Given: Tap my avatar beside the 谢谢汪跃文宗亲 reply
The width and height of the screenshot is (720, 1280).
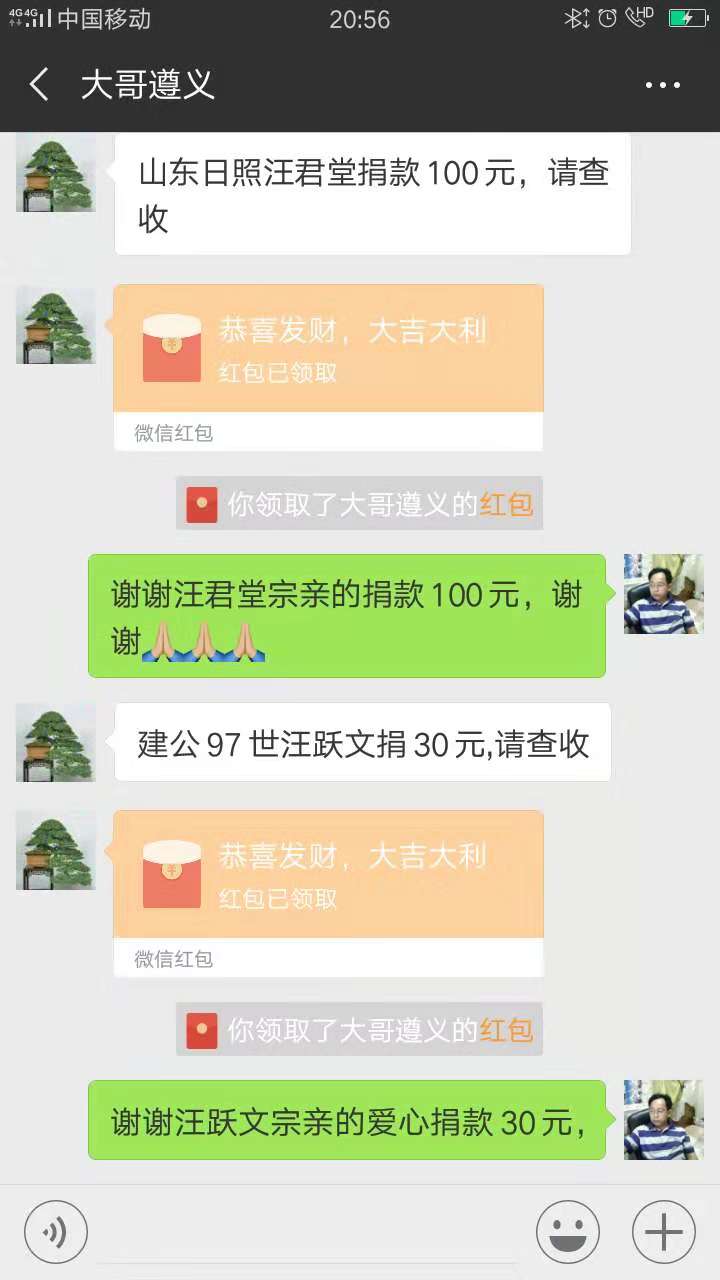Looking at the screenshot, I should click(663, 1120).
